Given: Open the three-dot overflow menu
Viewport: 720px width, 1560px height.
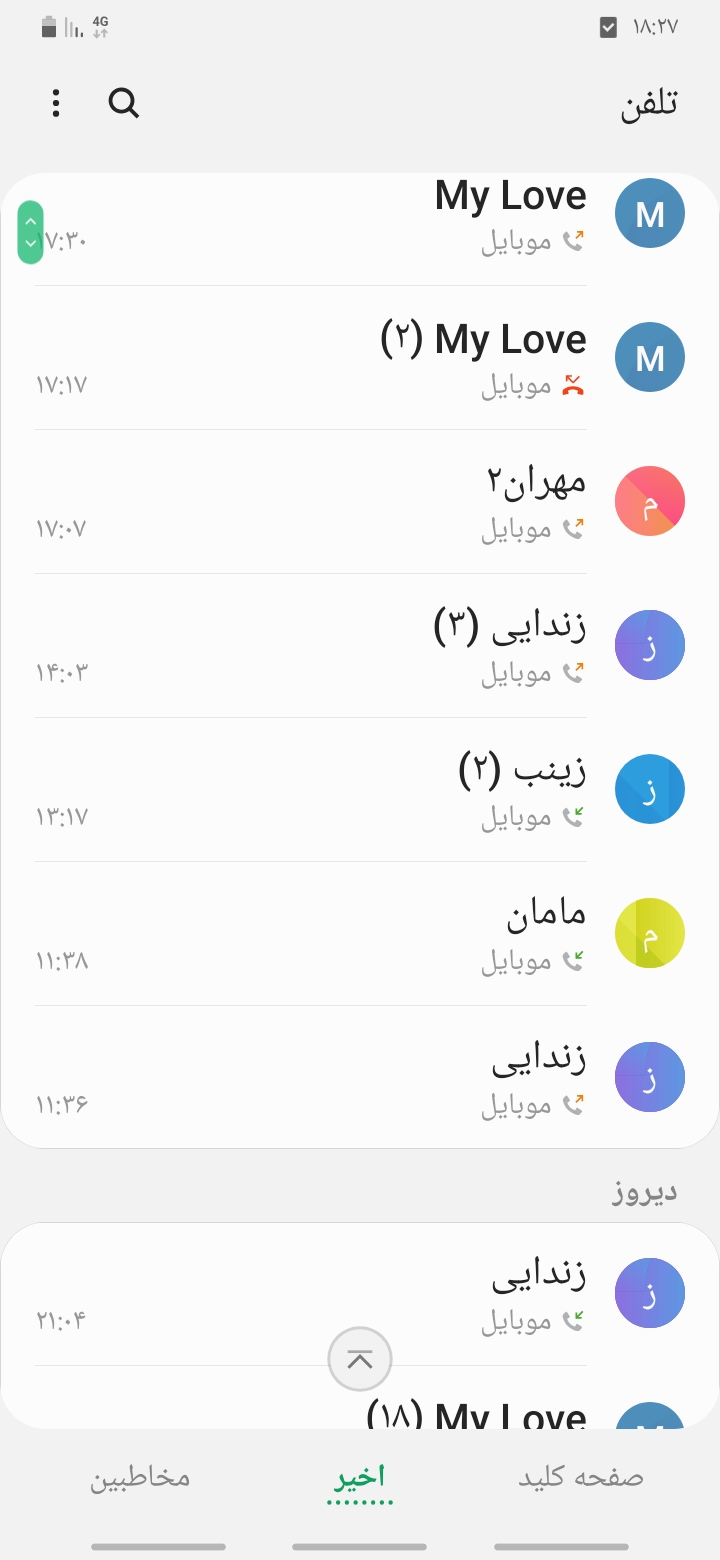Looking at the screenshot, I should tap(56, 103).
